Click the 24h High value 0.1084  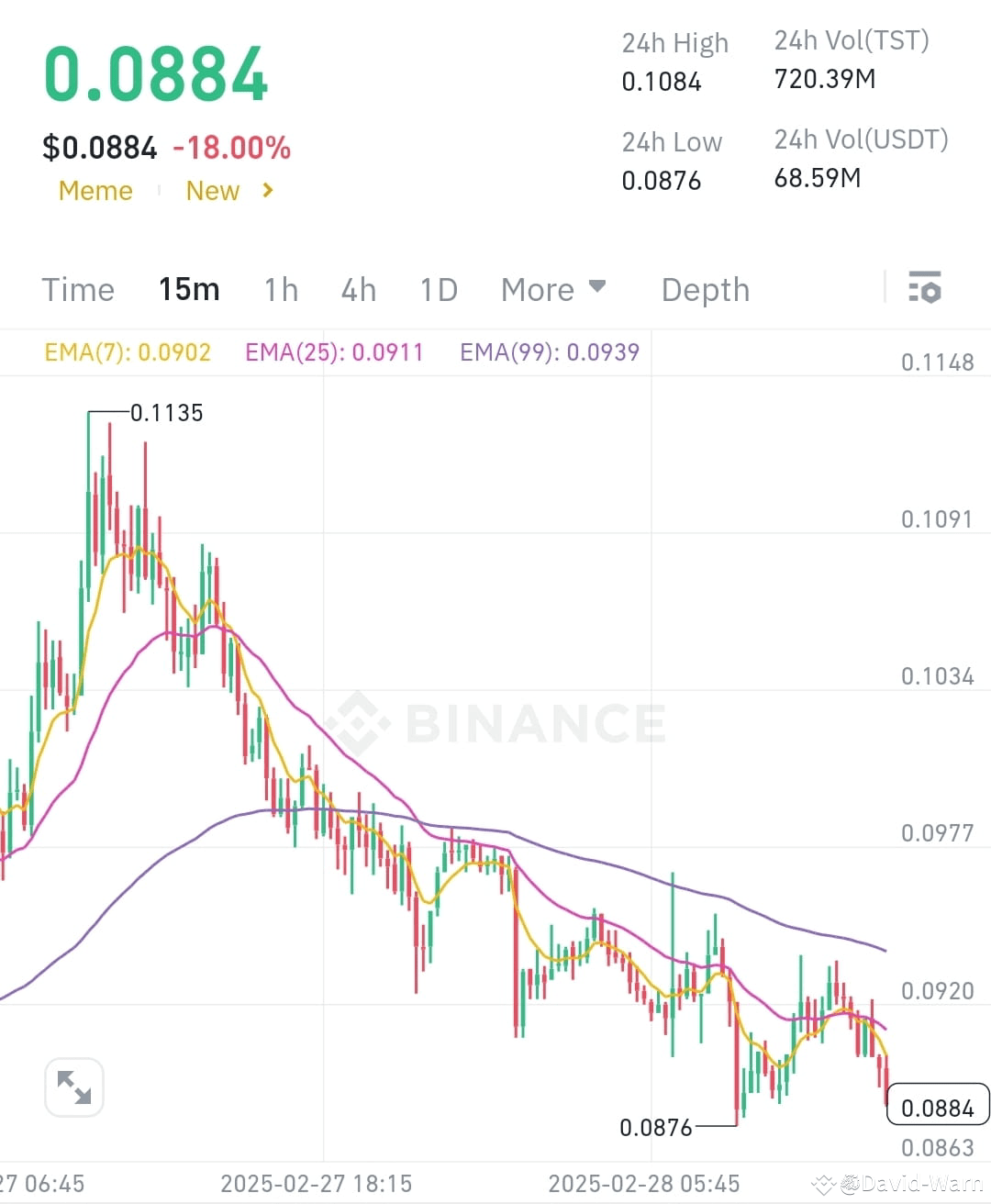[x=662, y=82]
